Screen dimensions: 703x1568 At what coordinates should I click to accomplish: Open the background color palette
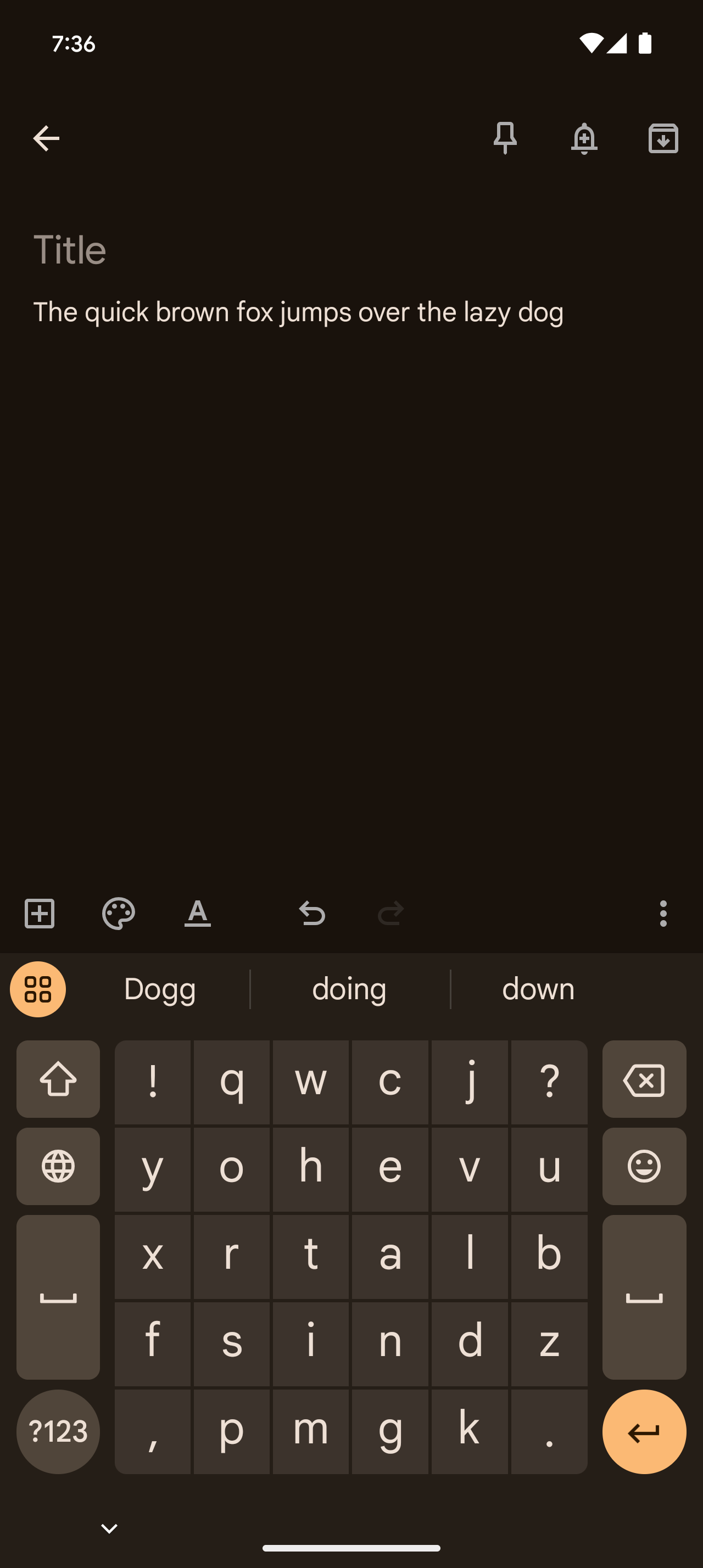[x=118, y=913]
